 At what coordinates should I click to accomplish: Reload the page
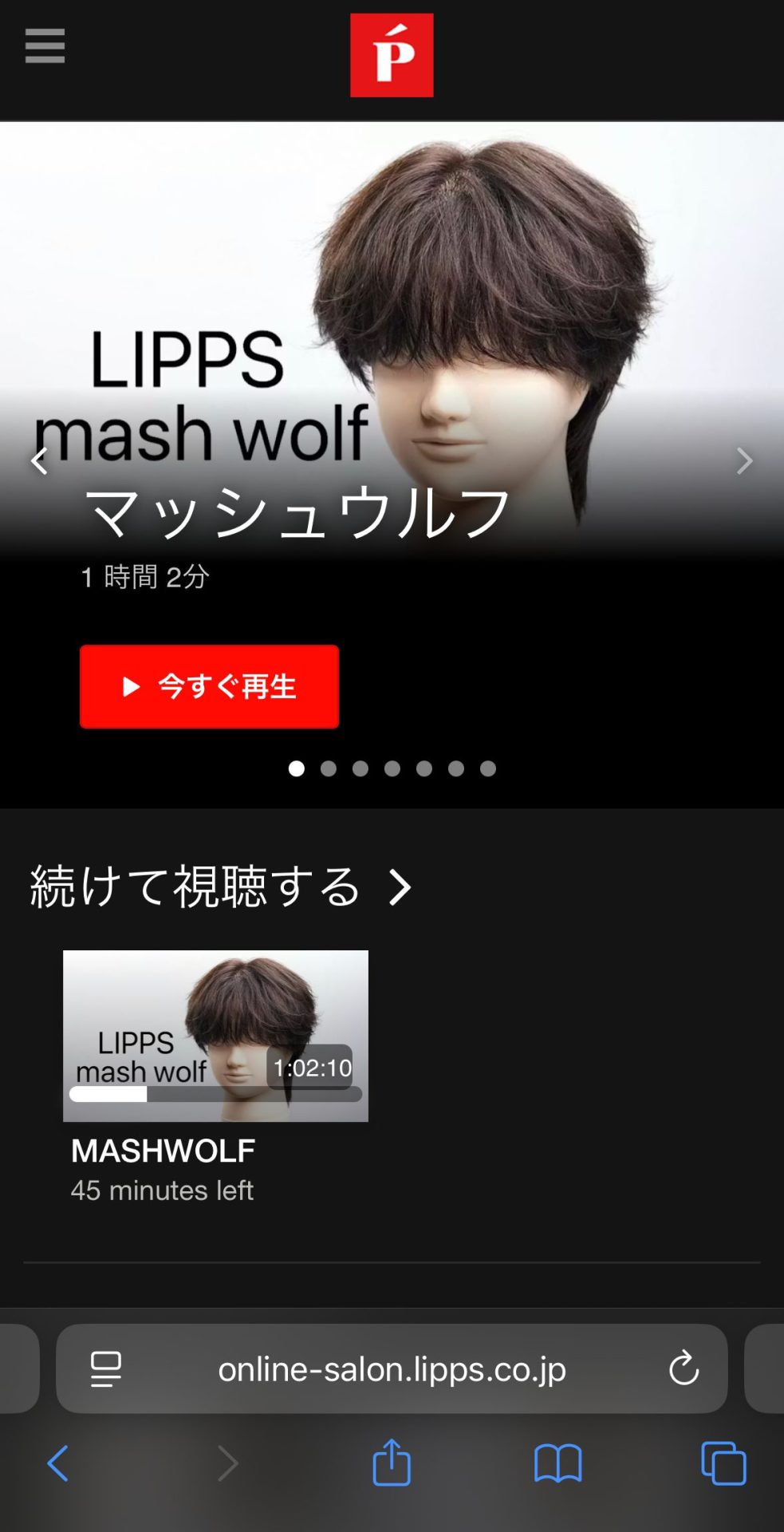pyautogui.click(x=684, y=1369)
